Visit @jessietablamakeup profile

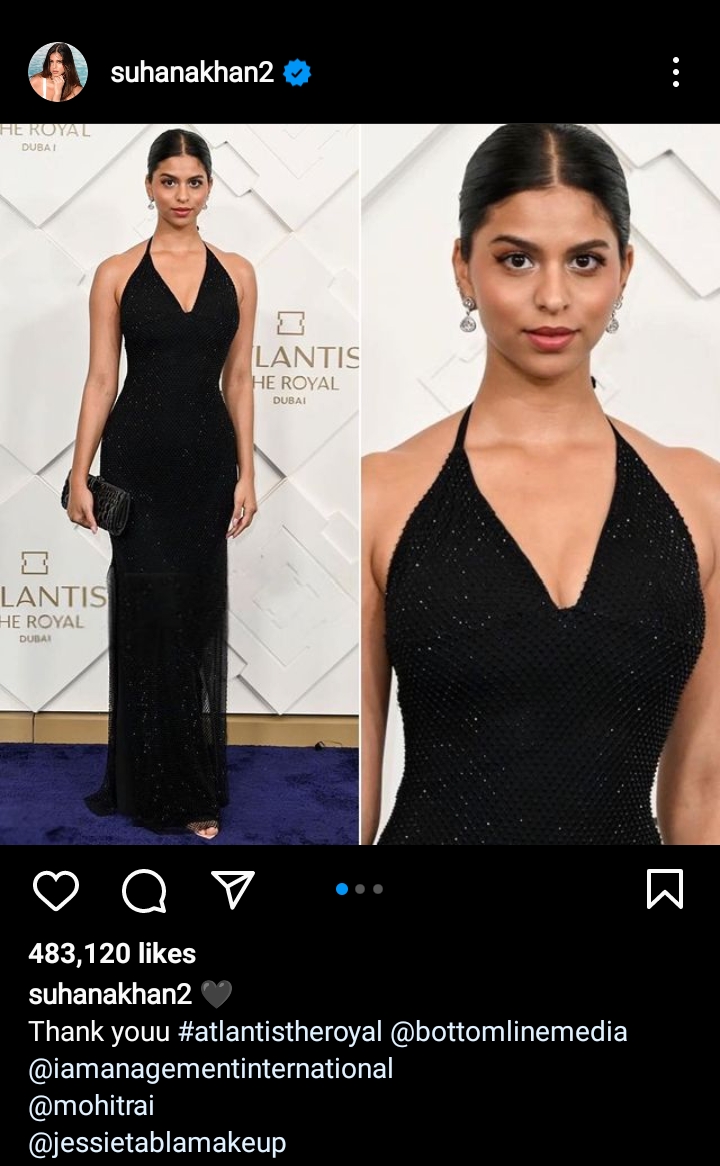click(157, 1143)
